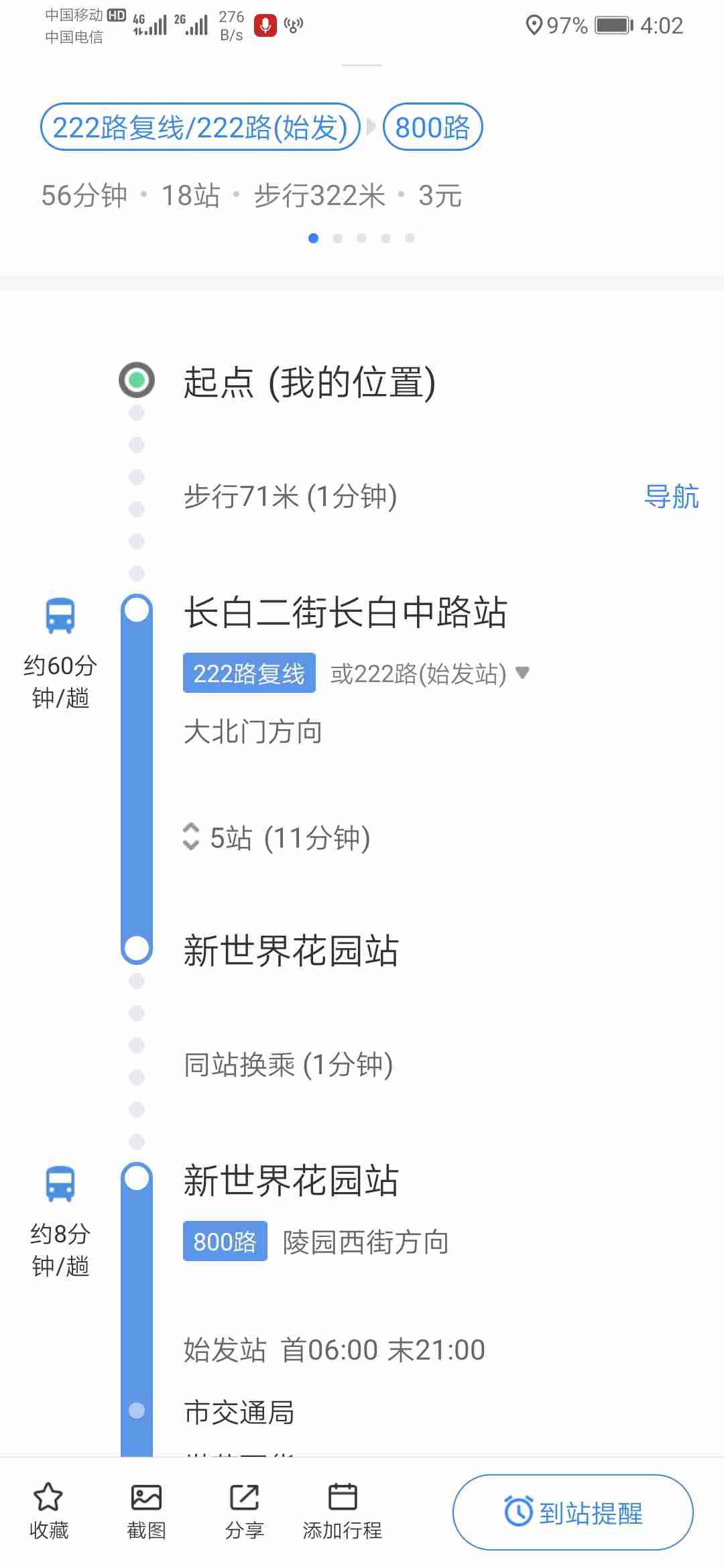This screenshot has width=724, height=1568.
Task: Tap 添加行程 to add to itinerary
Action: 342,1511
